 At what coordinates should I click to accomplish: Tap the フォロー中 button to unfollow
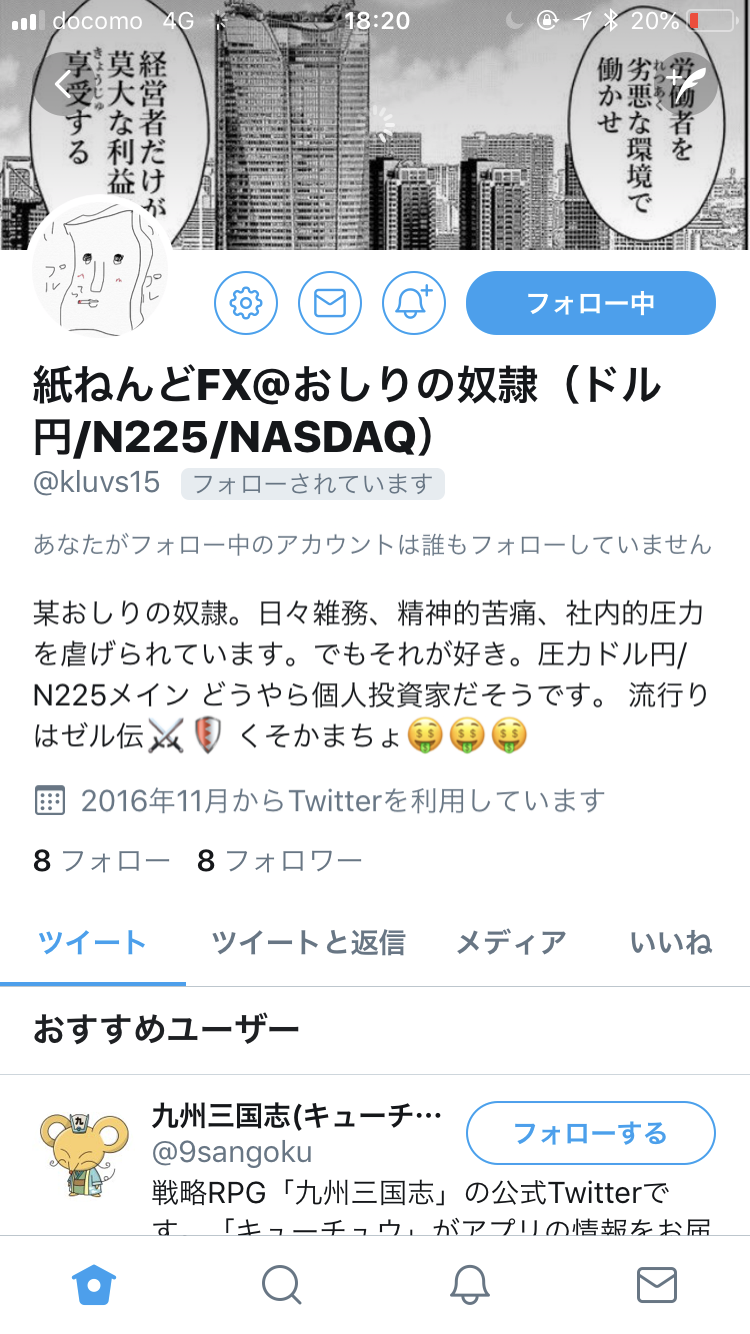tap(590, 302)
